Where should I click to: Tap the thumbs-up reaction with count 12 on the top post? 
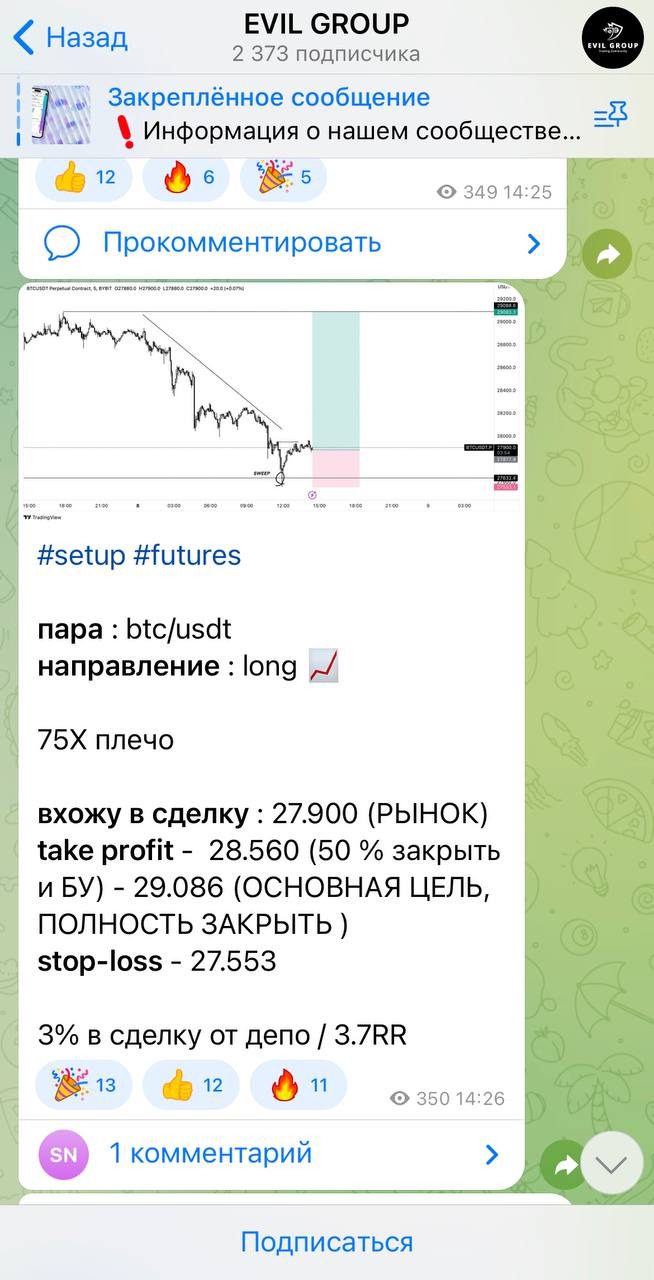(84, 179)
